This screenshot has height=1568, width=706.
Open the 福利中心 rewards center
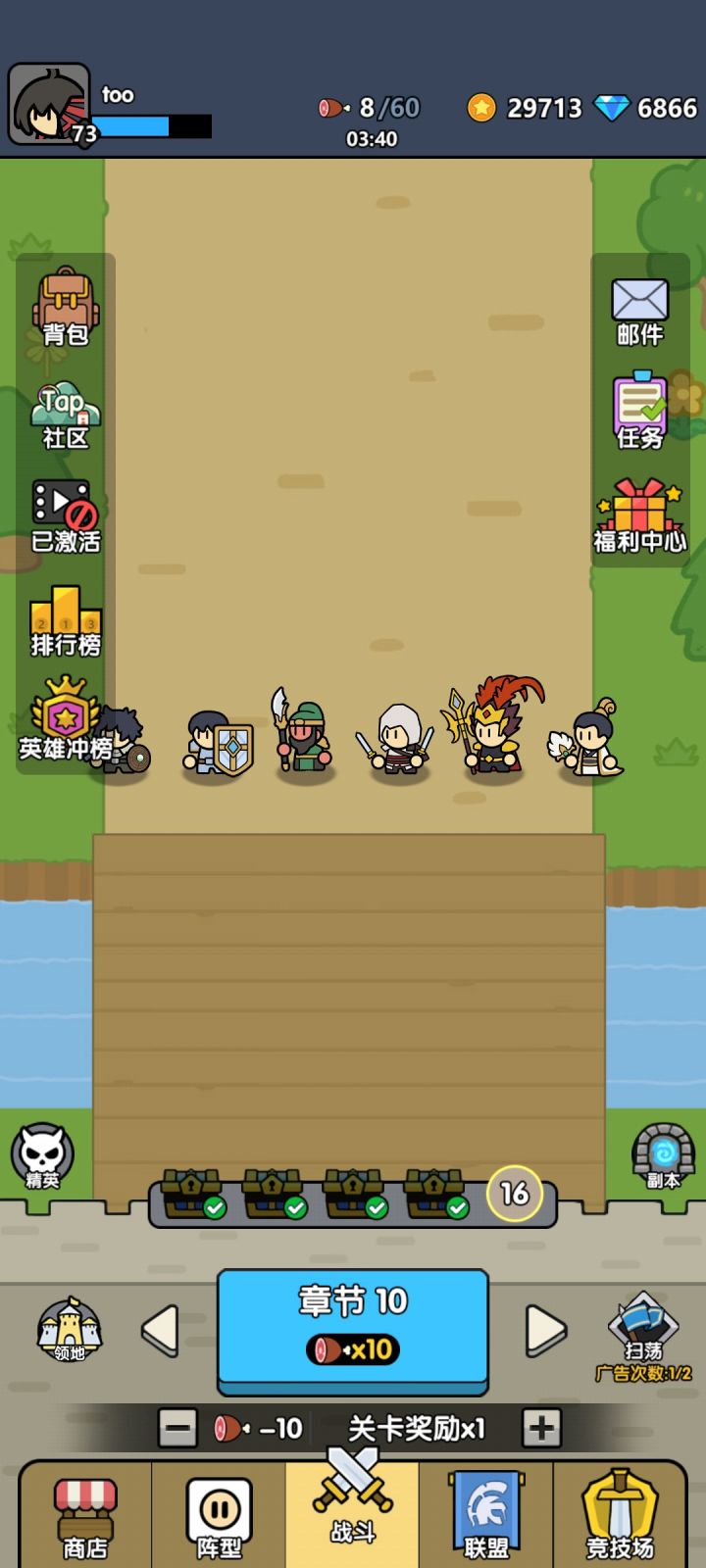click(640, 514)
